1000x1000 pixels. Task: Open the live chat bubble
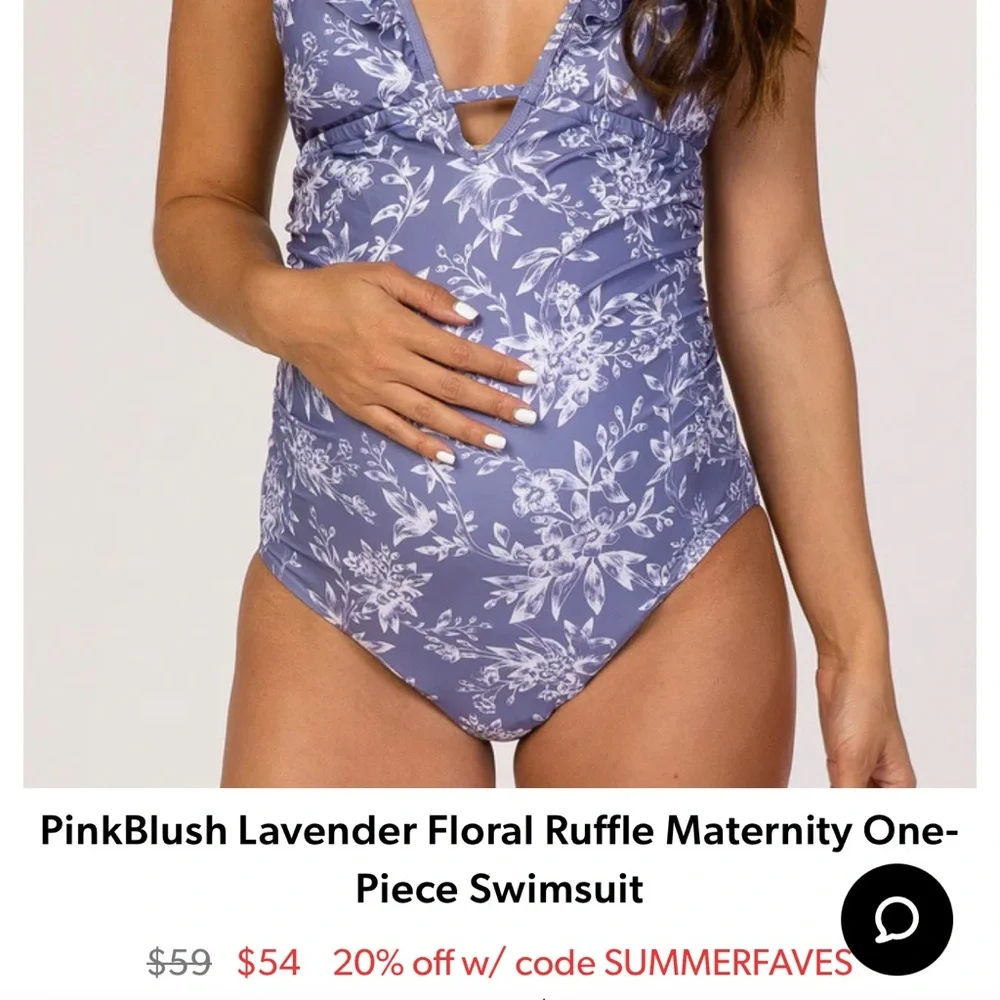pos(896,920)
